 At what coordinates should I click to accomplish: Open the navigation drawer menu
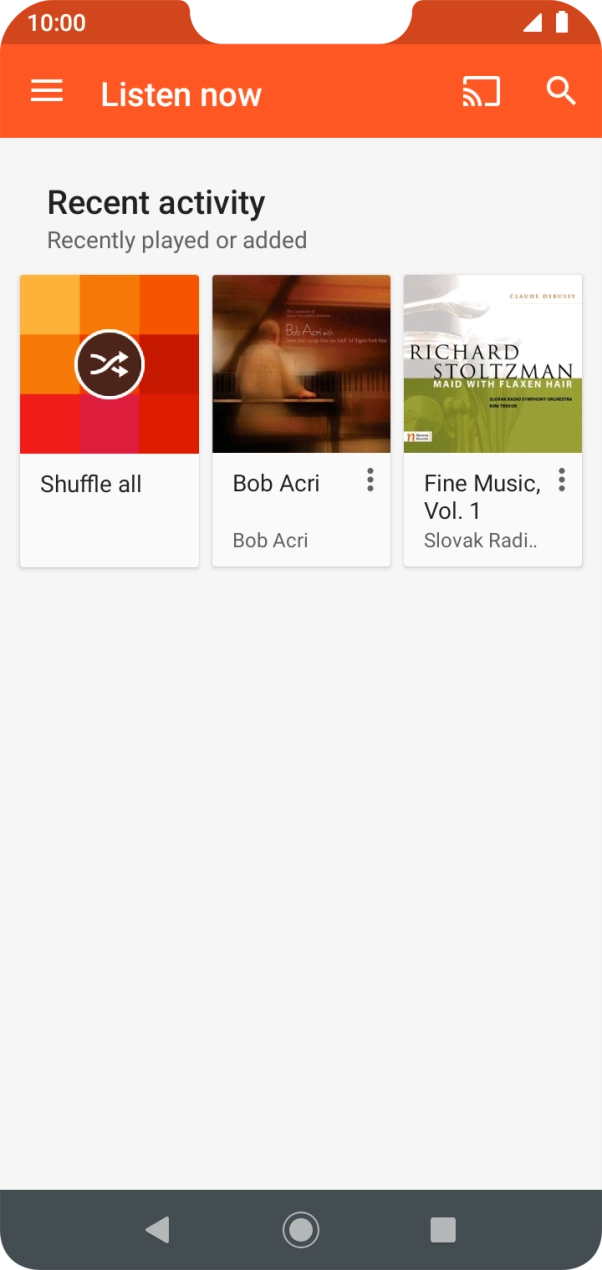click(x=47, y=92)
